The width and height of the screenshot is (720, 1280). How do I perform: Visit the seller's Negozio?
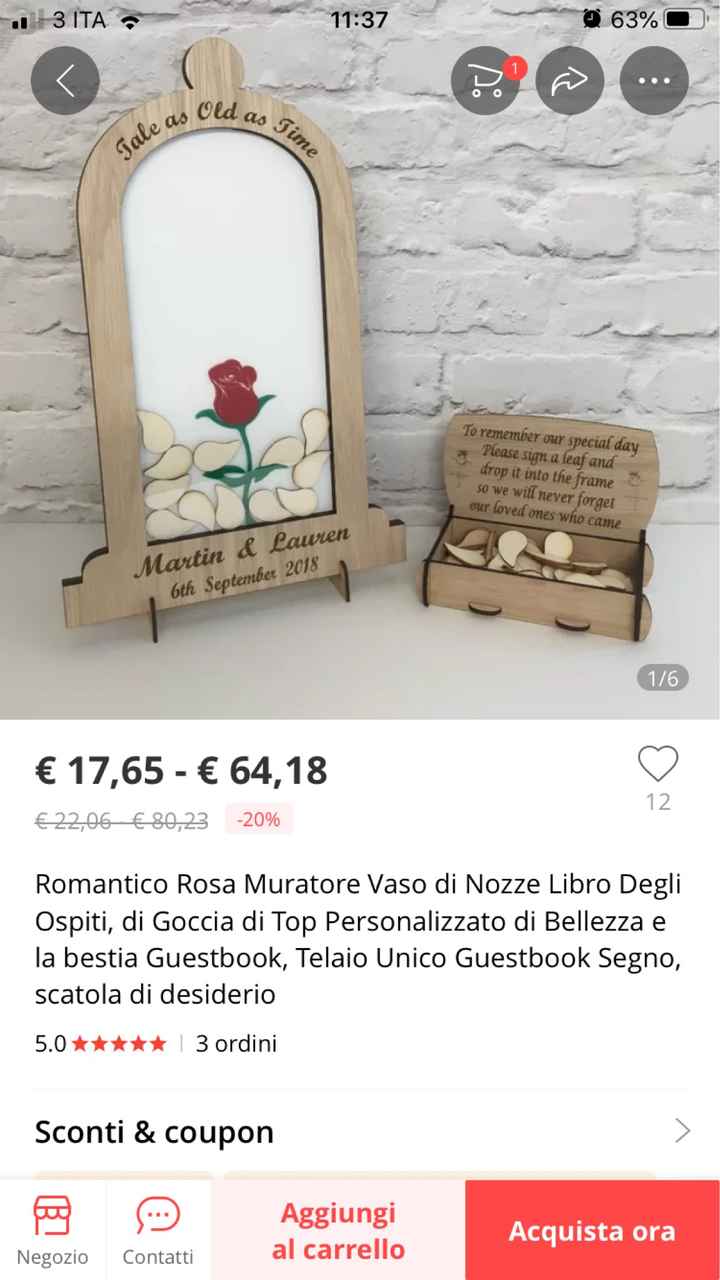[x=52, y=1230]
